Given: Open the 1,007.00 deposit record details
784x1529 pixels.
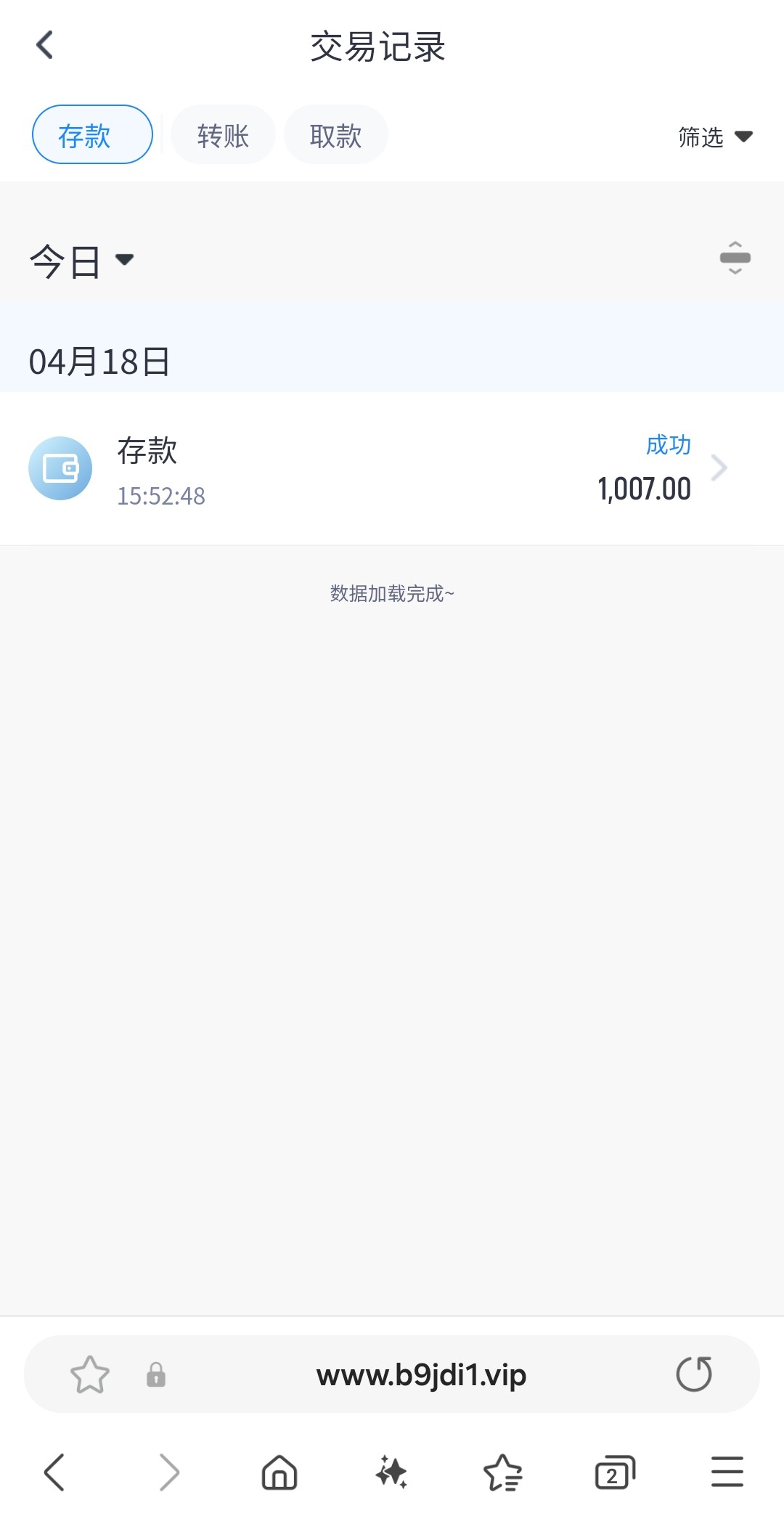Looking at the screenshot, I should point(392,468).
